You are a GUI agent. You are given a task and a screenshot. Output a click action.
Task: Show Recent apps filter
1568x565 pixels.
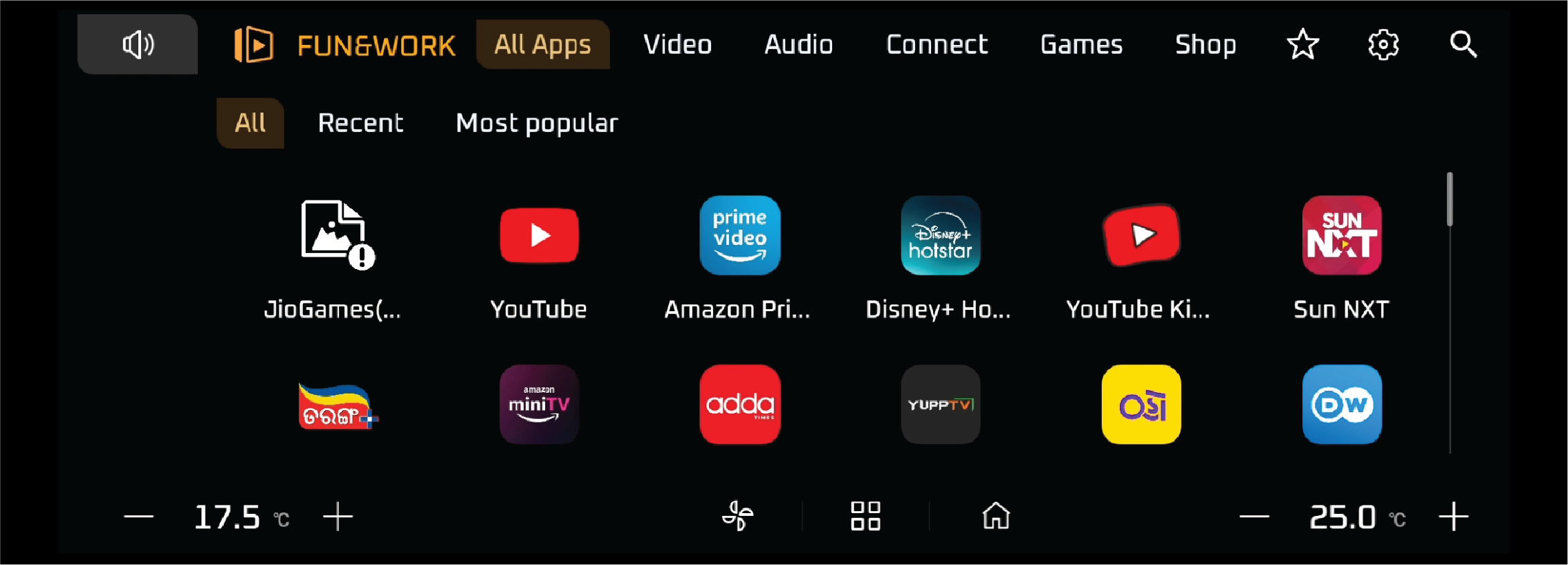(360, 123)
